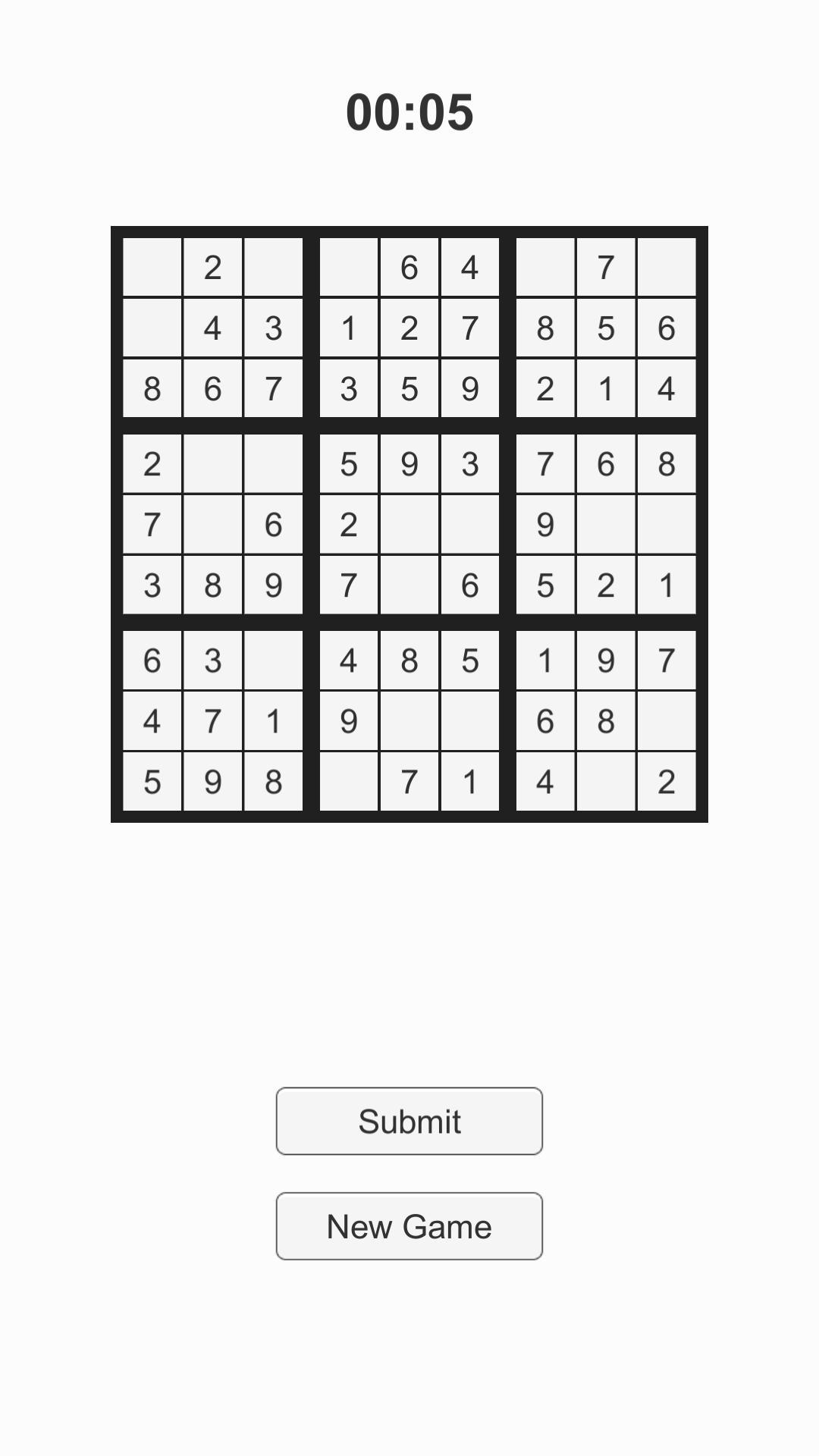The height and width of the screenshot is (1456, 819).
Task: Select the empty cell between 8 and 7 in bottom row
Action: pyautogui.click(x=348, y=782)
